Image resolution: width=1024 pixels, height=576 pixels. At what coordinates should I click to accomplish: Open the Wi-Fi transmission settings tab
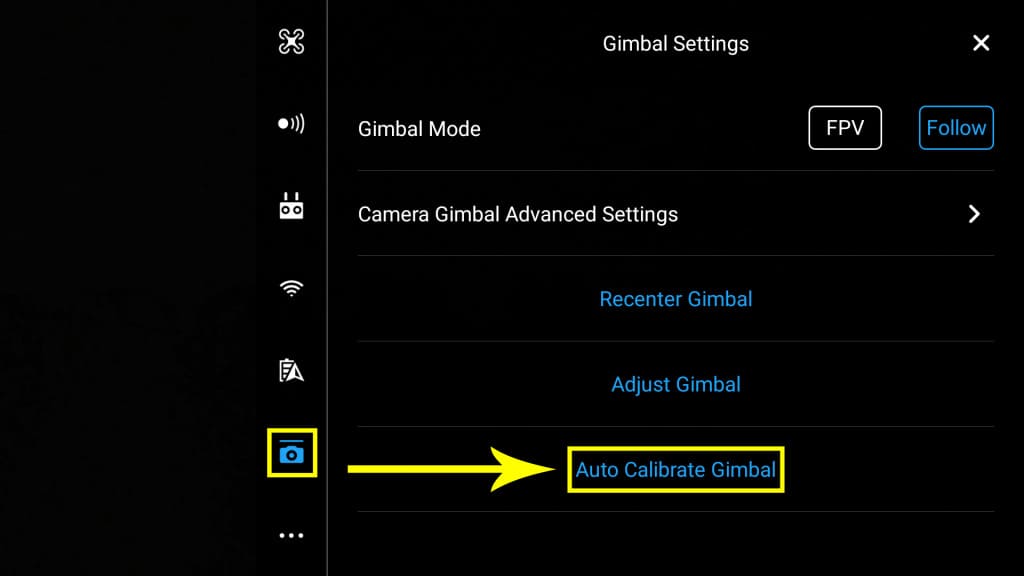(291, 289)
